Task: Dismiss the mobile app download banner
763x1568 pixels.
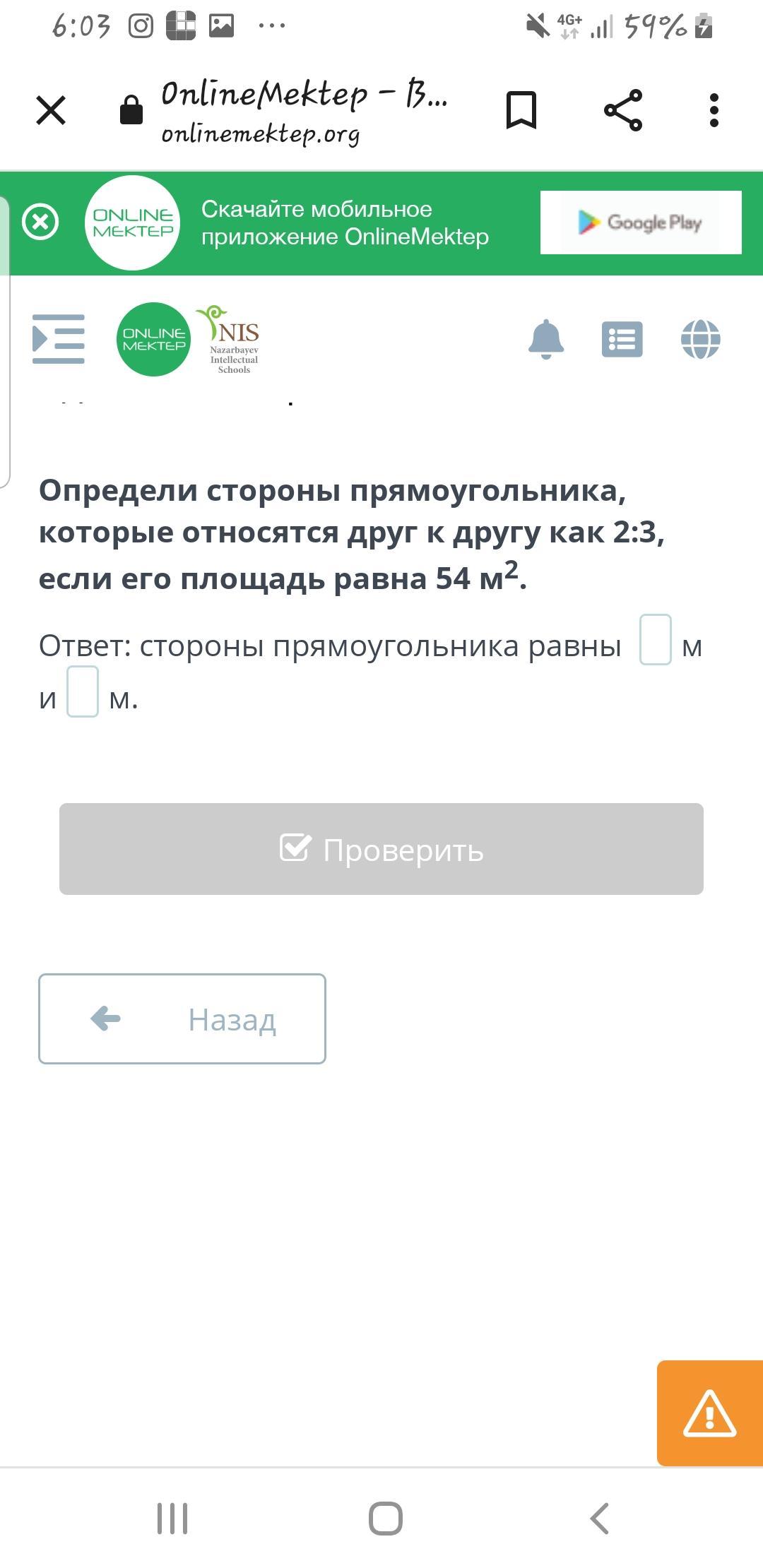Action: click(40, 222)
